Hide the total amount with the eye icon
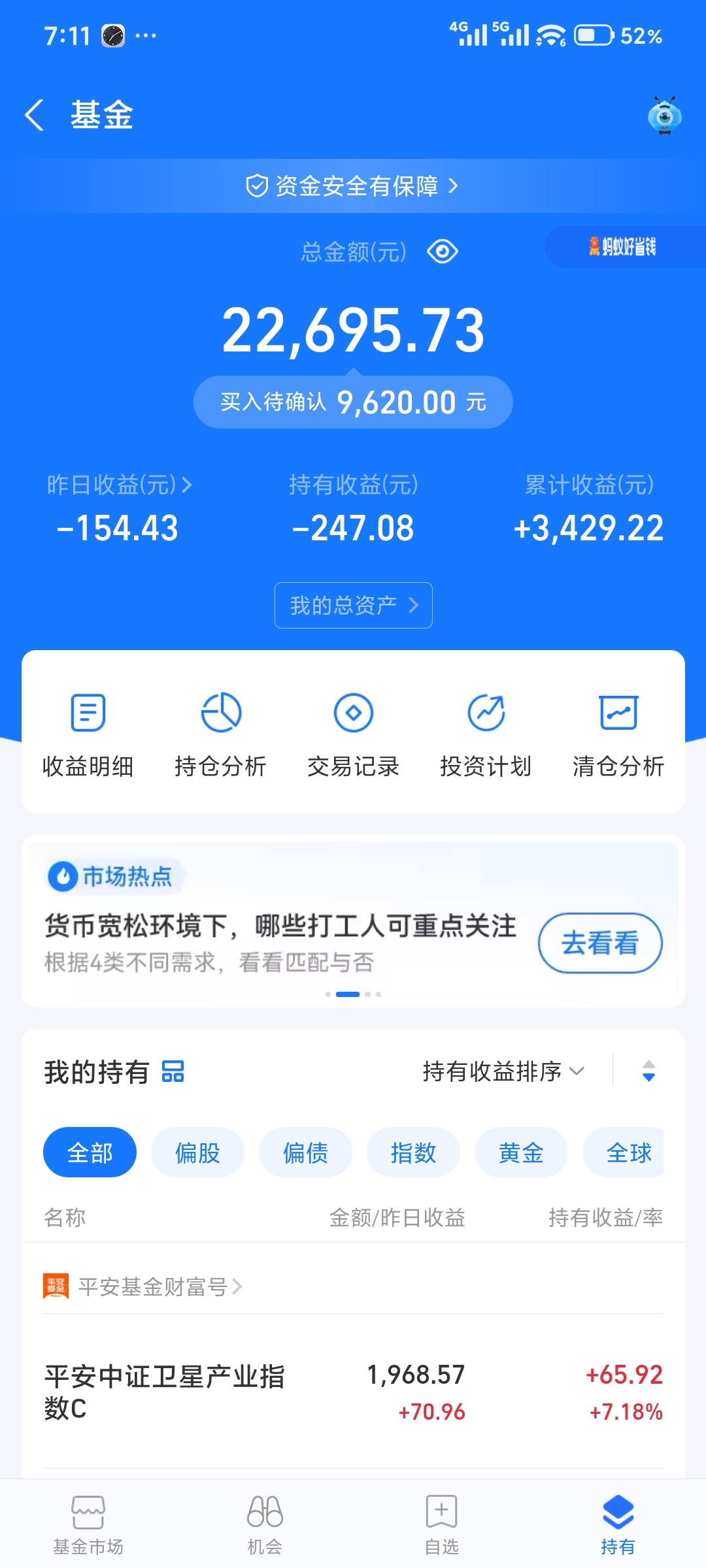Image resolution: width=706 pixels, height=1568 pixels. click(443, 252)
